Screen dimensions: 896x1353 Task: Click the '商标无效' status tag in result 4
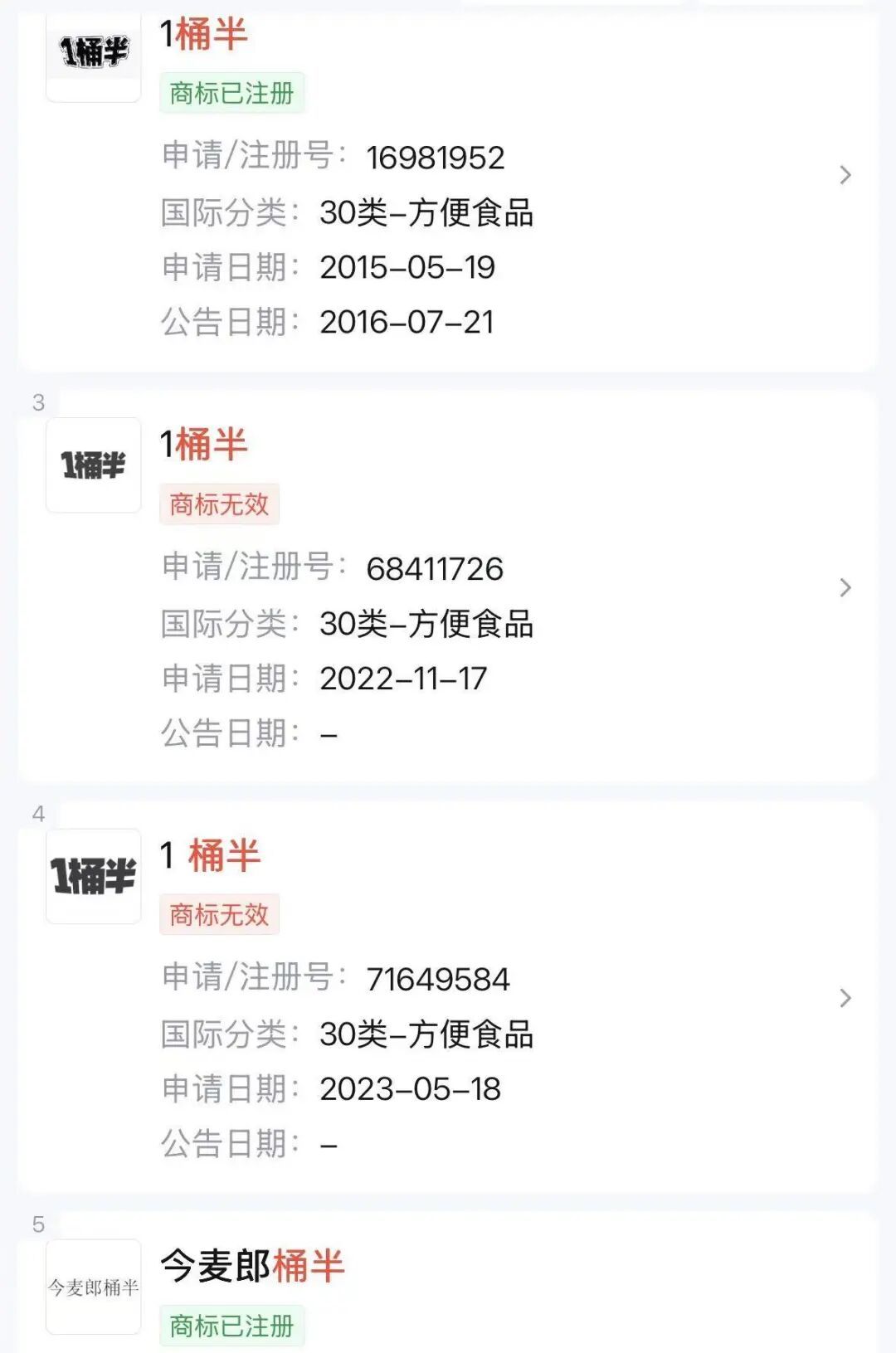(220, 913)
